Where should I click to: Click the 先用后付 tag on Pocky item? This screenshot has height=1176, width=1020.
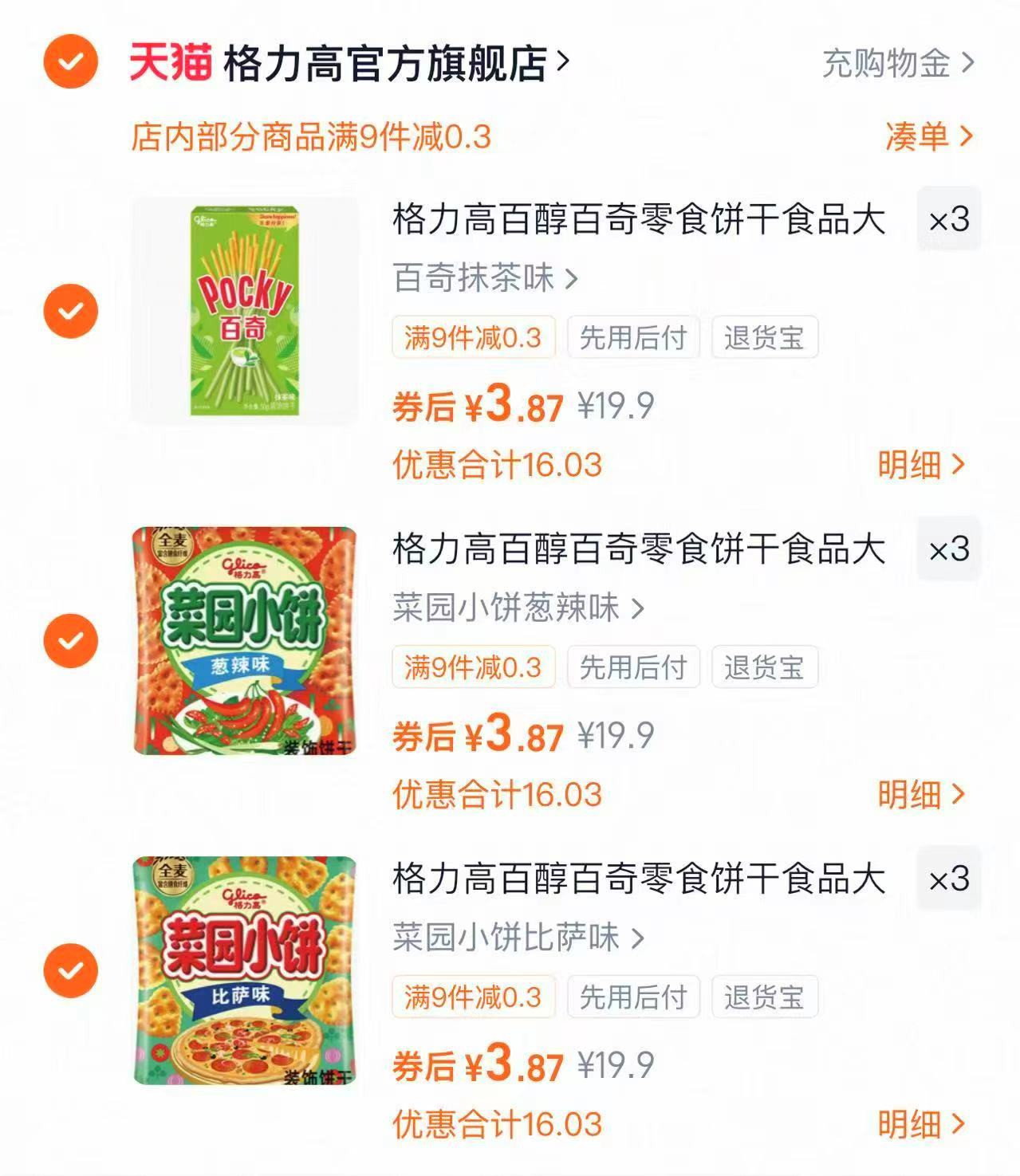(633, 337)
